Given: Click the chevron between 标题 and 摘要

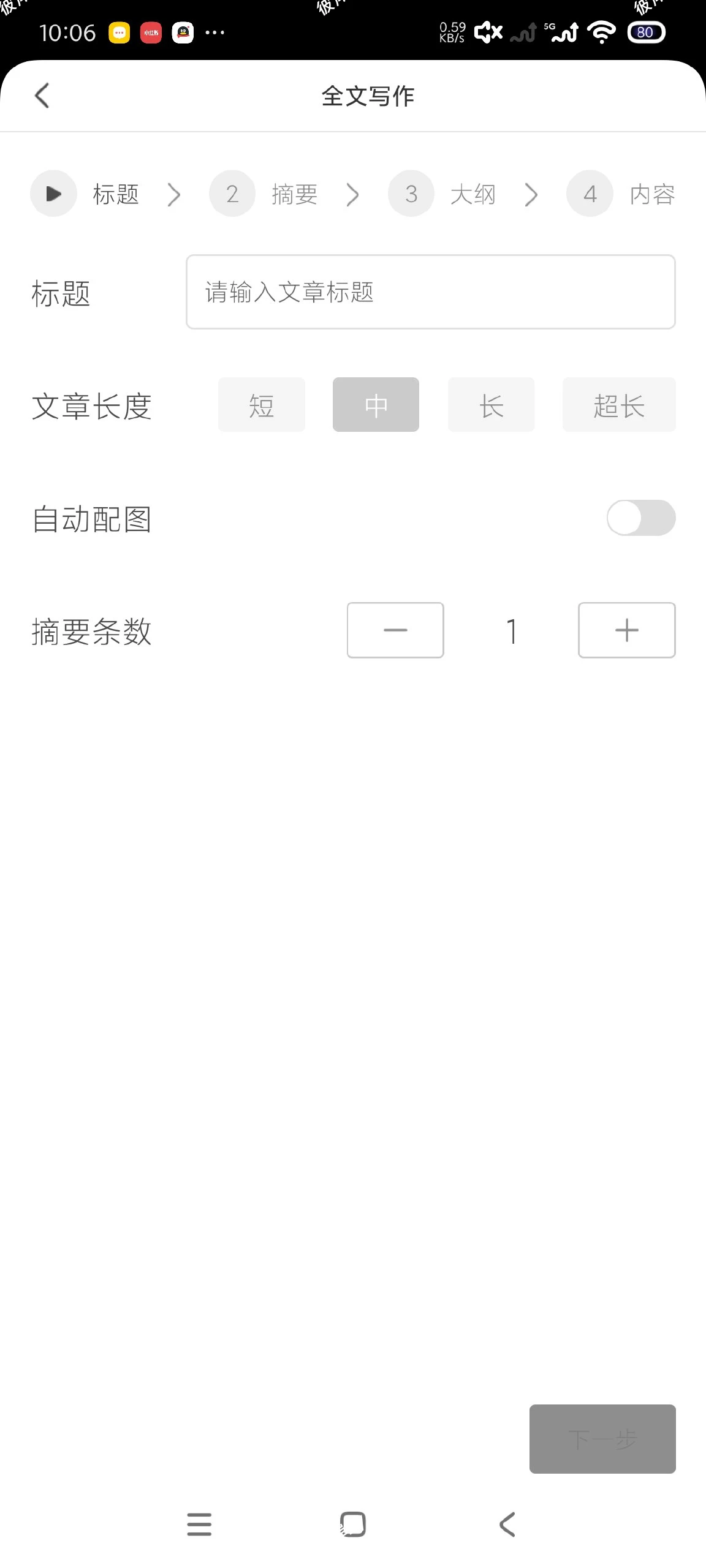Looking at the screenshot, I should pos(174,194).
